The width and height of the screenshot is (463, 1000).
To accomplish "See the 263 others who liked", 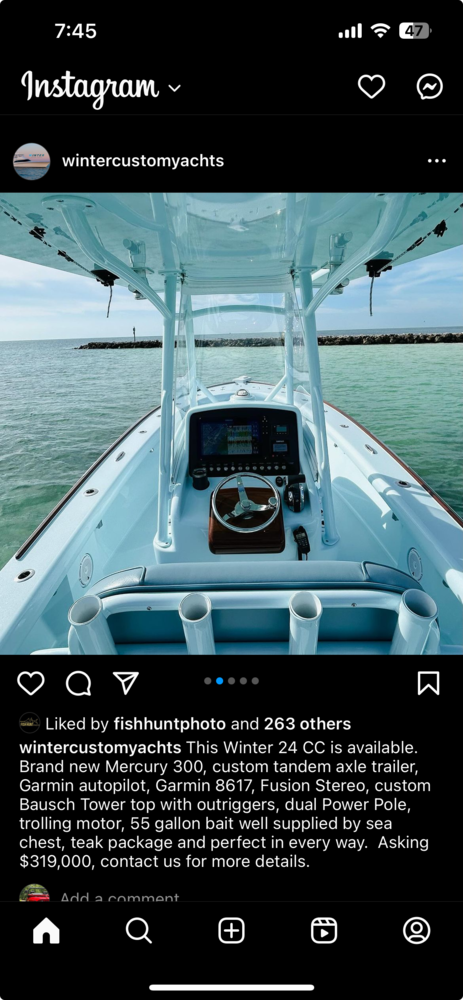I will [307, 724].
